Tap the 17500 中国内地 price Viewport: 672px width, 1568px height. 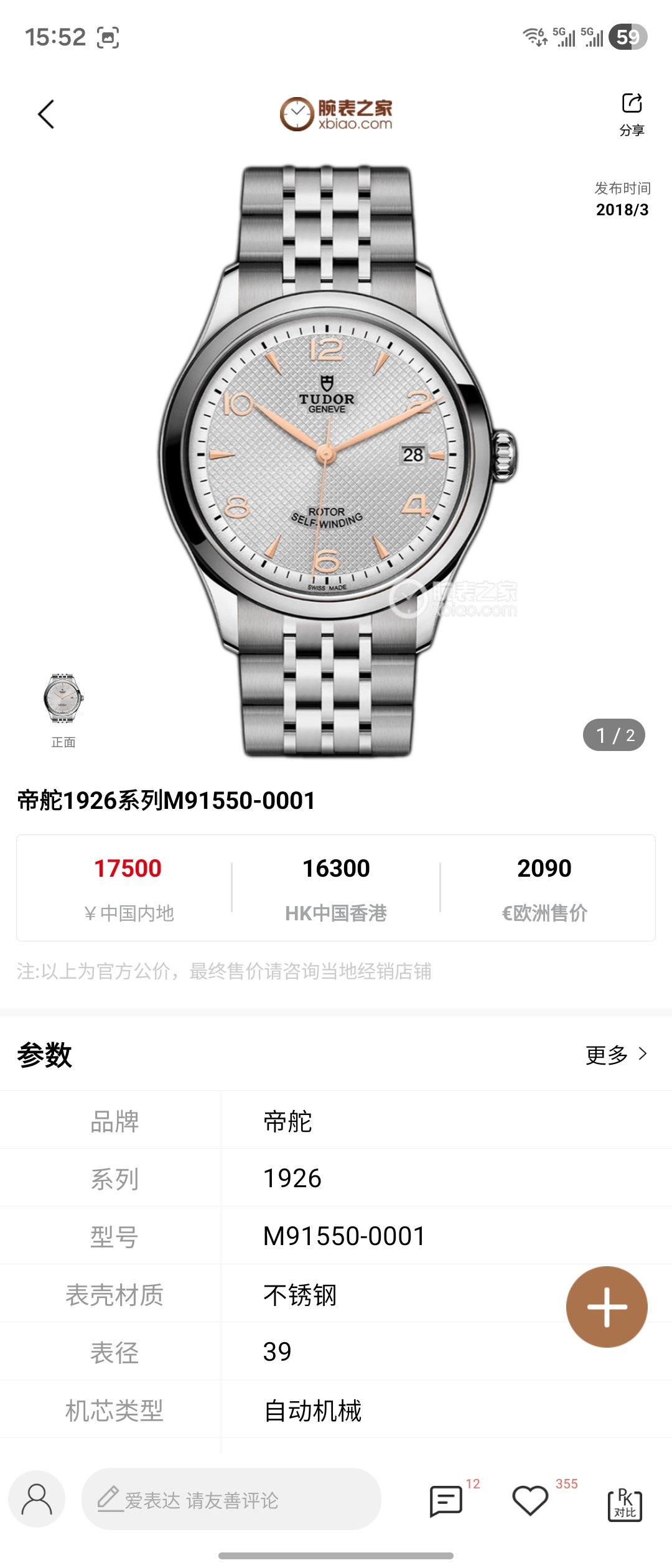(x=128, y=887)
